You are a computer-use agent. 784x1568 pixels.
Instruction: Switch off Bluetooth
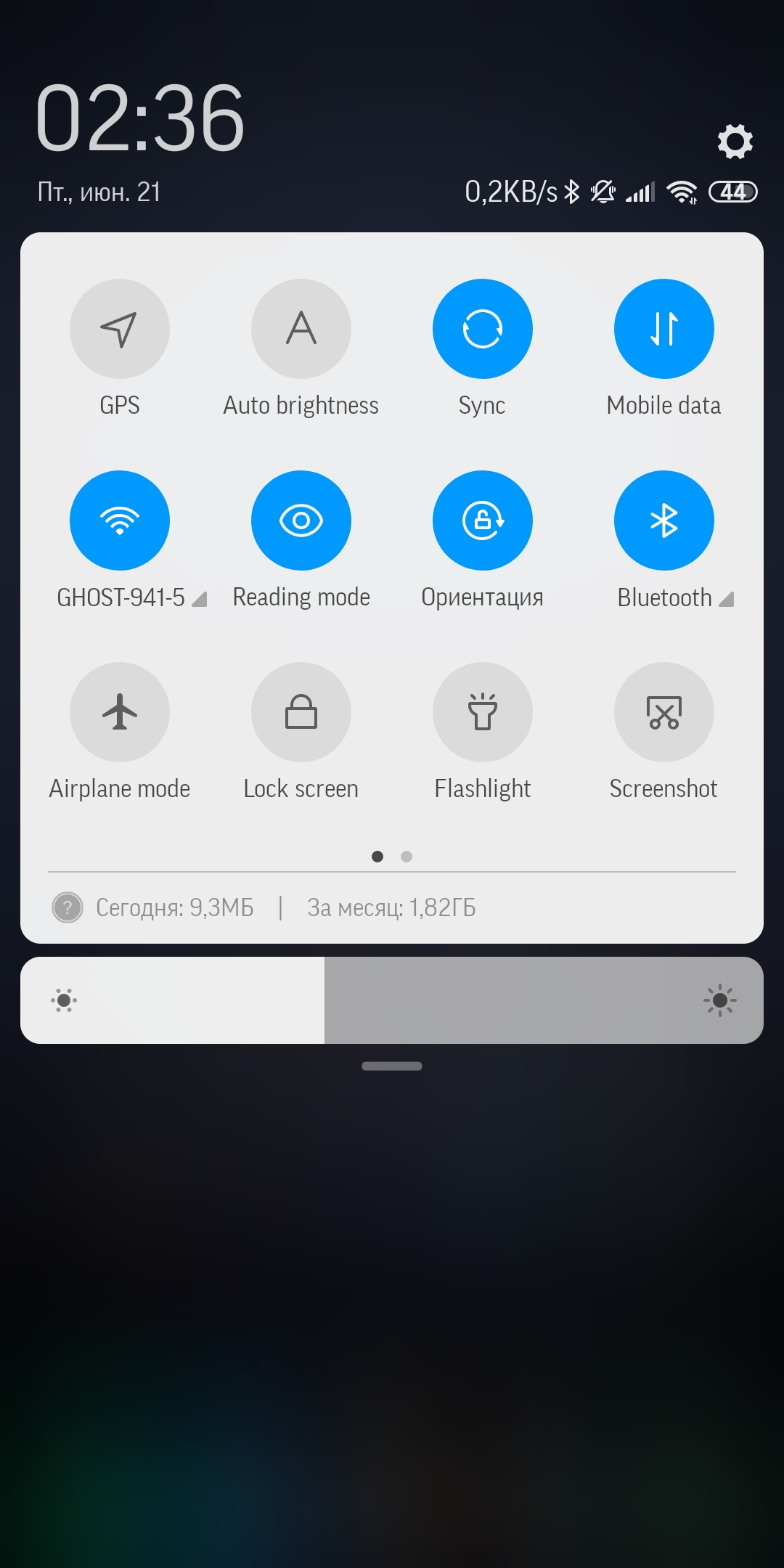(664, 520)
